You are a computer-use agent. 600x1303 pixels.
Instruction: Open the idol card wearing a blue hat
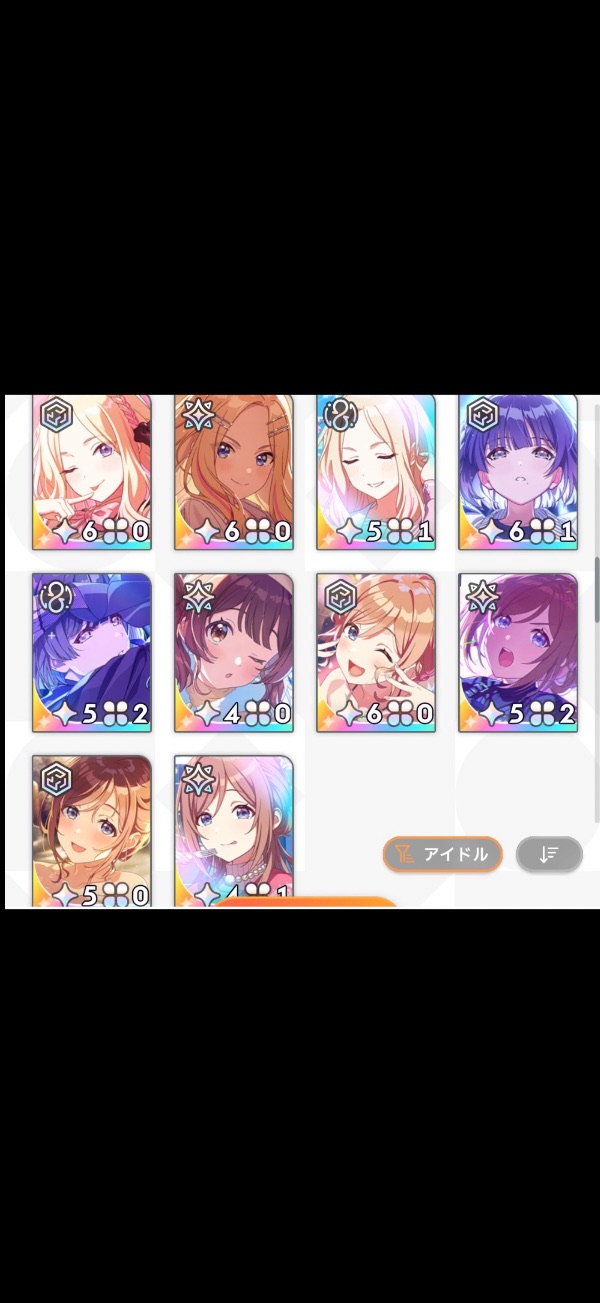pos(92,652)
